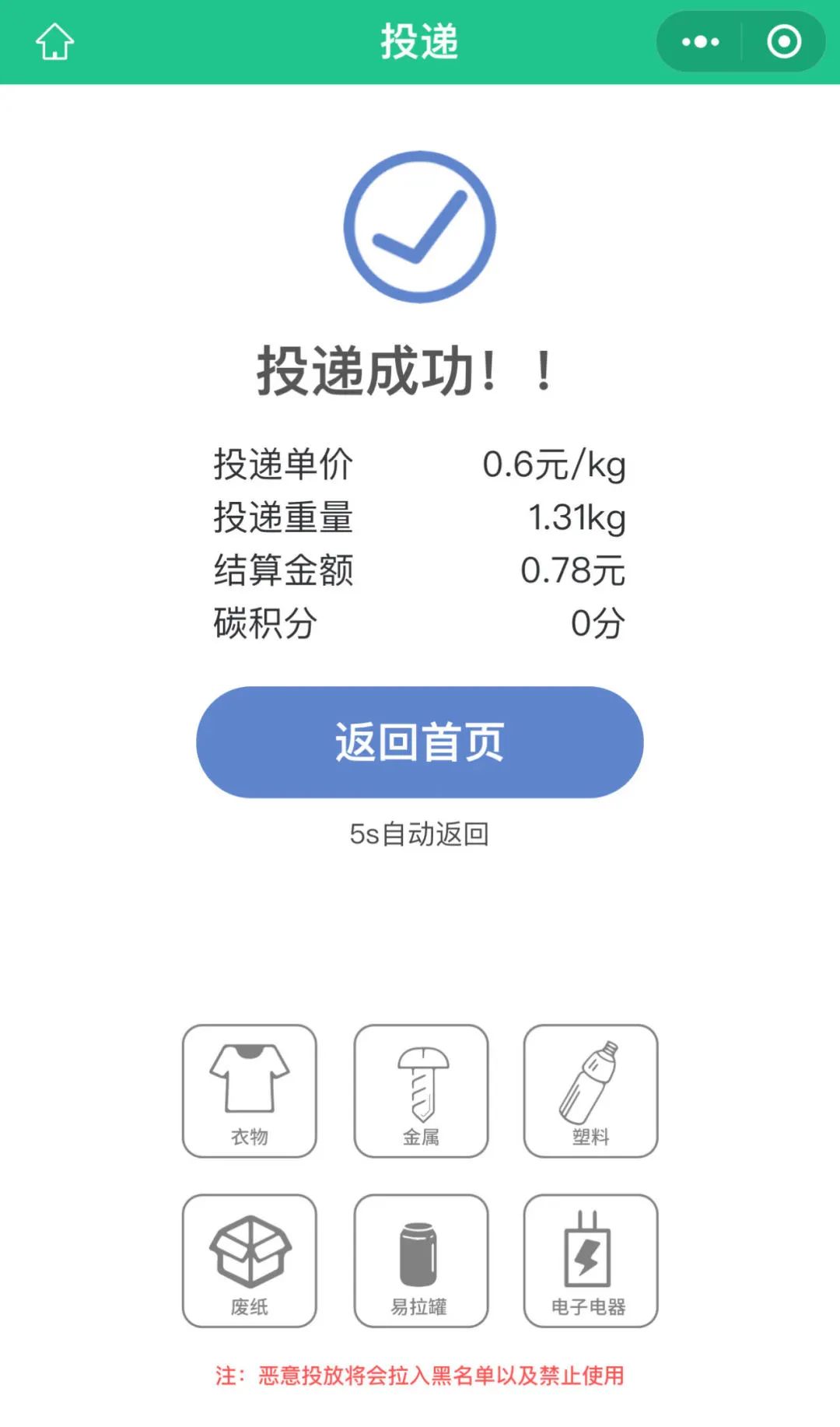This screenshot has width=840, height=1427.
Task: Tap the 返回首页 button
Action: coord(420,742)
